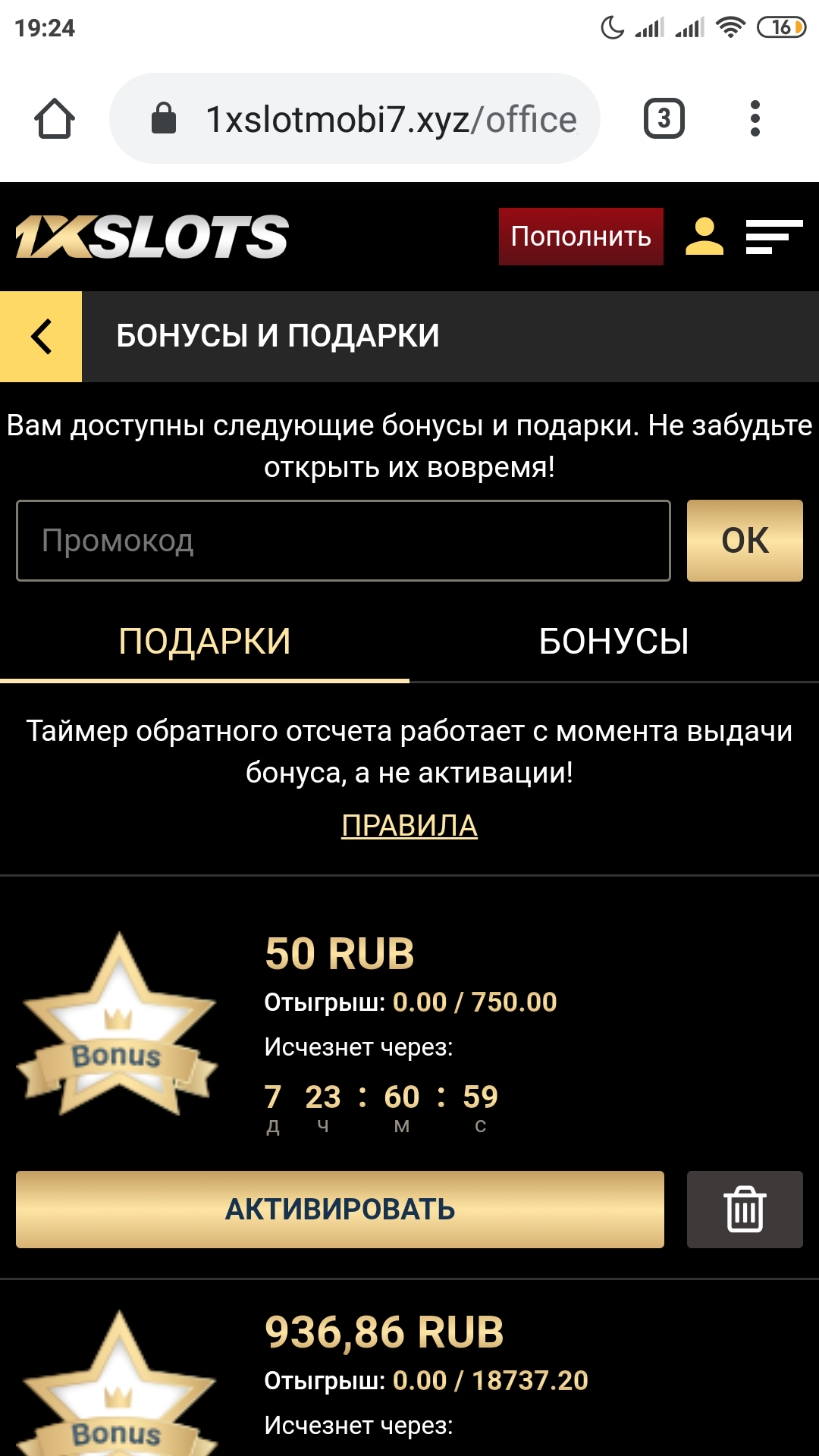The height and width of the screenshot is (1456, 819).
Task: Open the browser overflow menu
Action: pos(755,119)
